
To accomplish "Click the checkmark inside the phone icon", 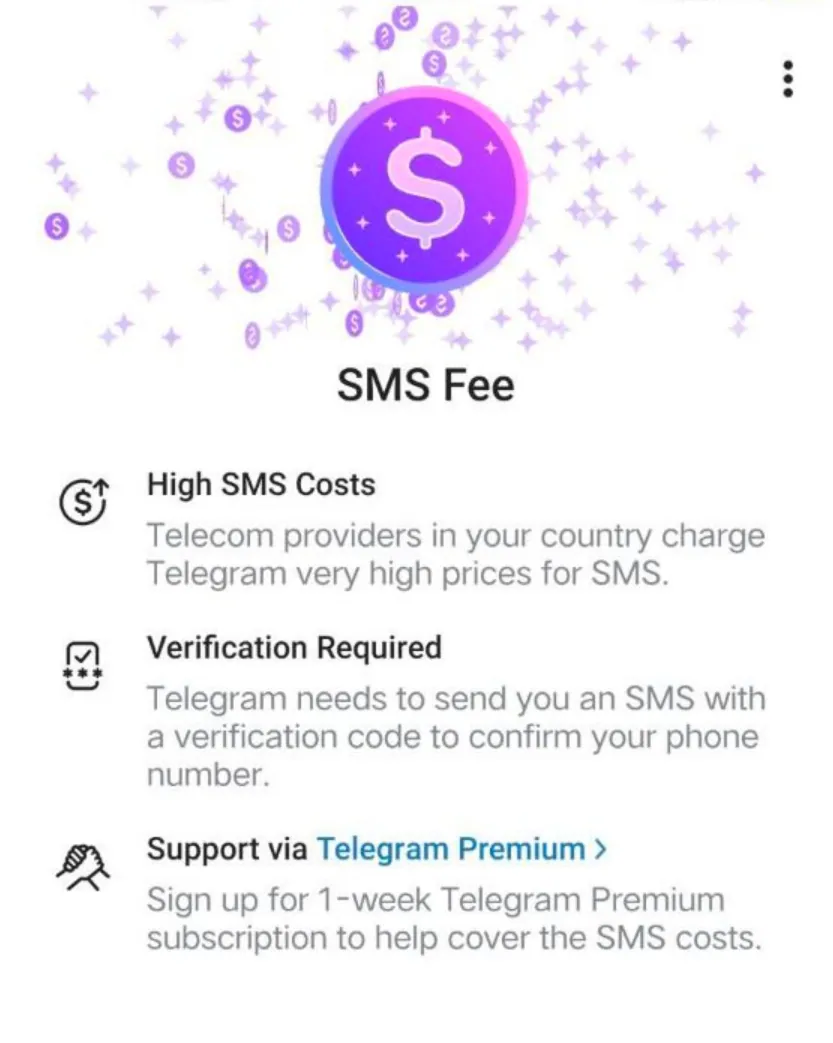I will point(82,656).
